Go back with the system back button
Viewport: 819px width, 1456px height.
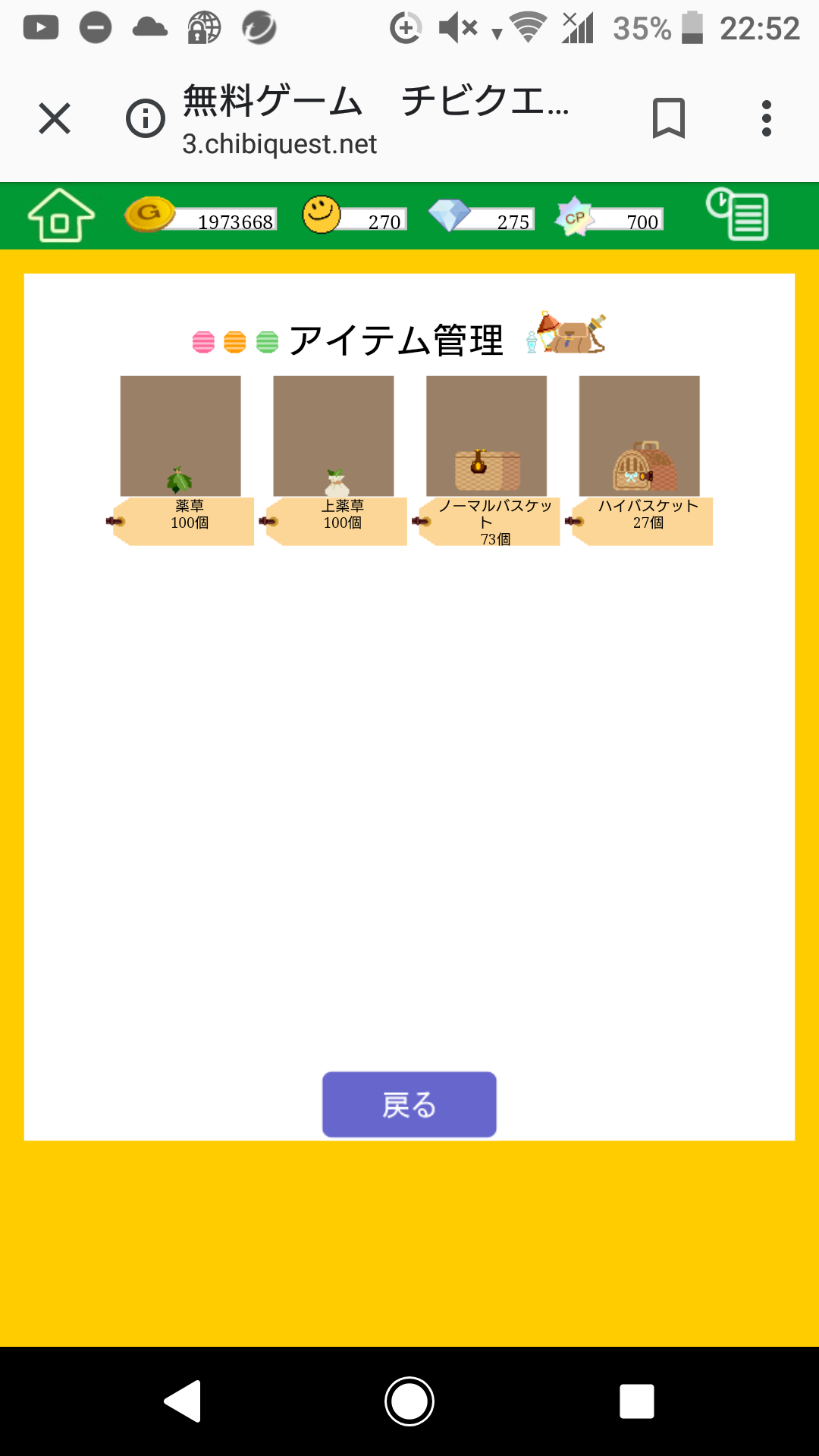pyautogui.click(x=183, y=1401)
